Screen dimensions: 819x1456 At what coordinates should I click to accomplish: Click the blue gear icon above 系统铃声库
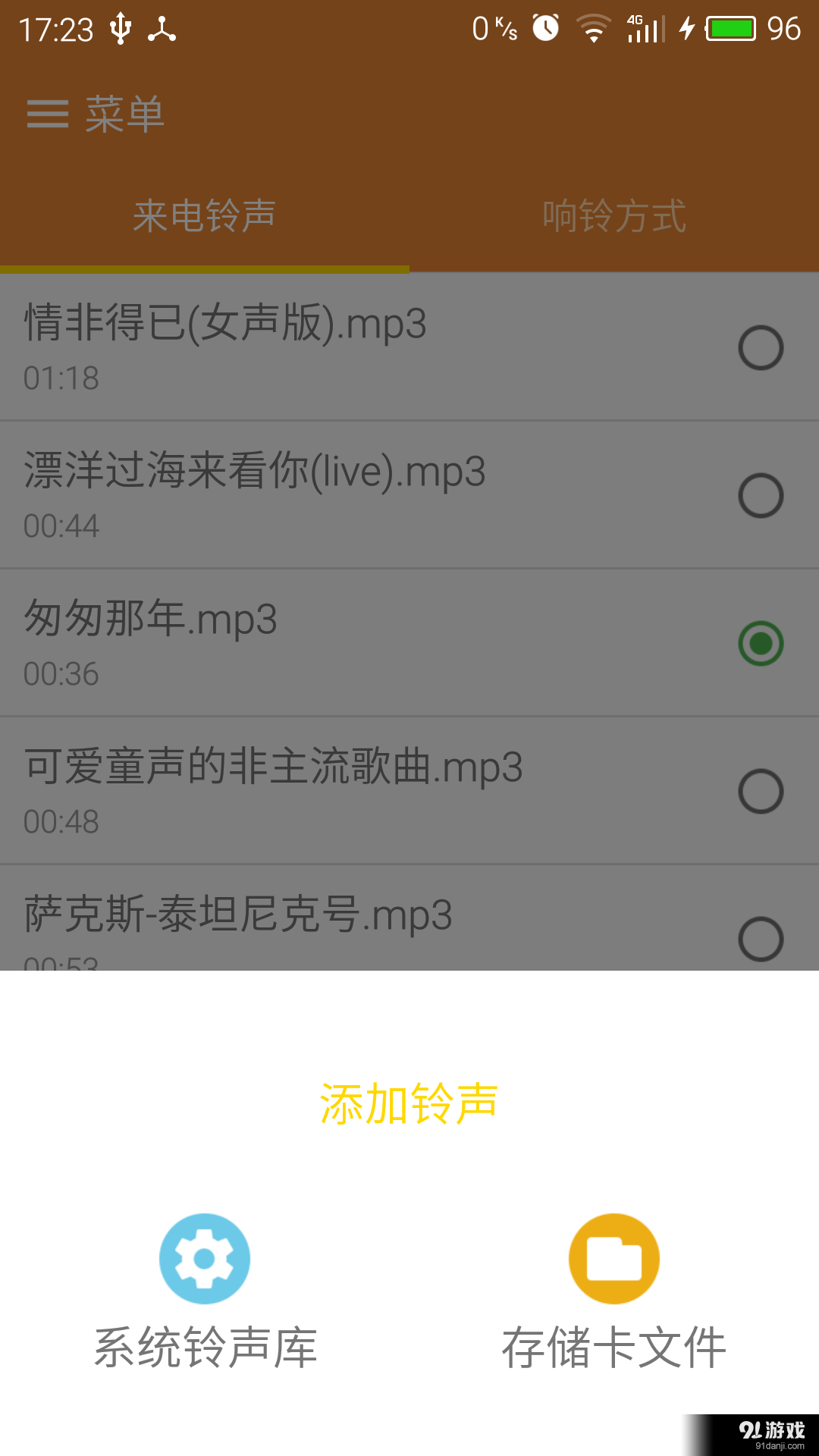[x=203, y=1257]
